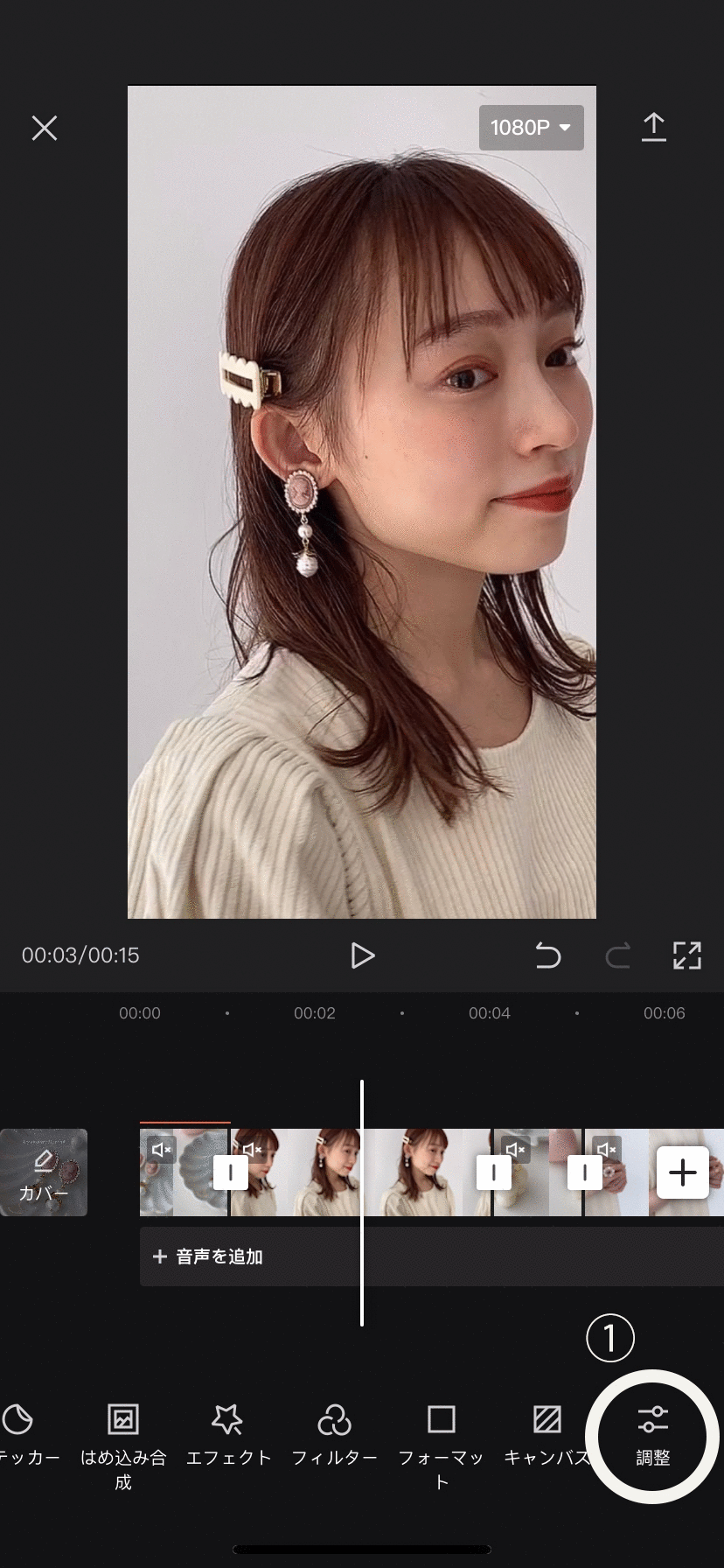Export the video with upload icon
Screen dimensions: 724x1568
[x=653, y=128]
